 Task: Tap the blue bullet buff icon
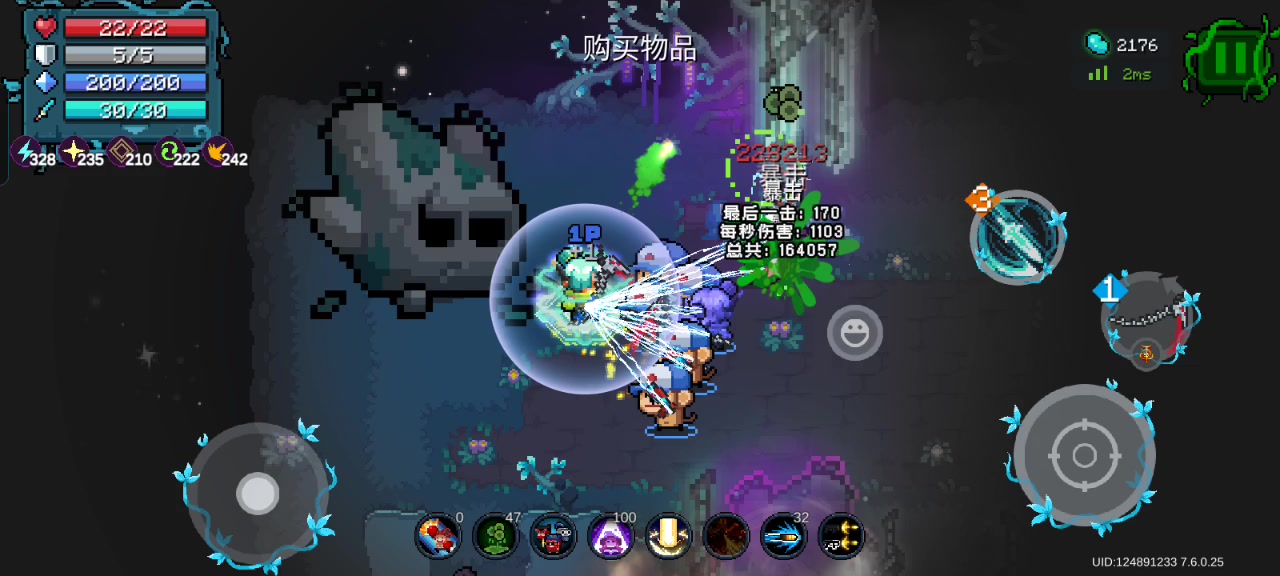point(783,537)
